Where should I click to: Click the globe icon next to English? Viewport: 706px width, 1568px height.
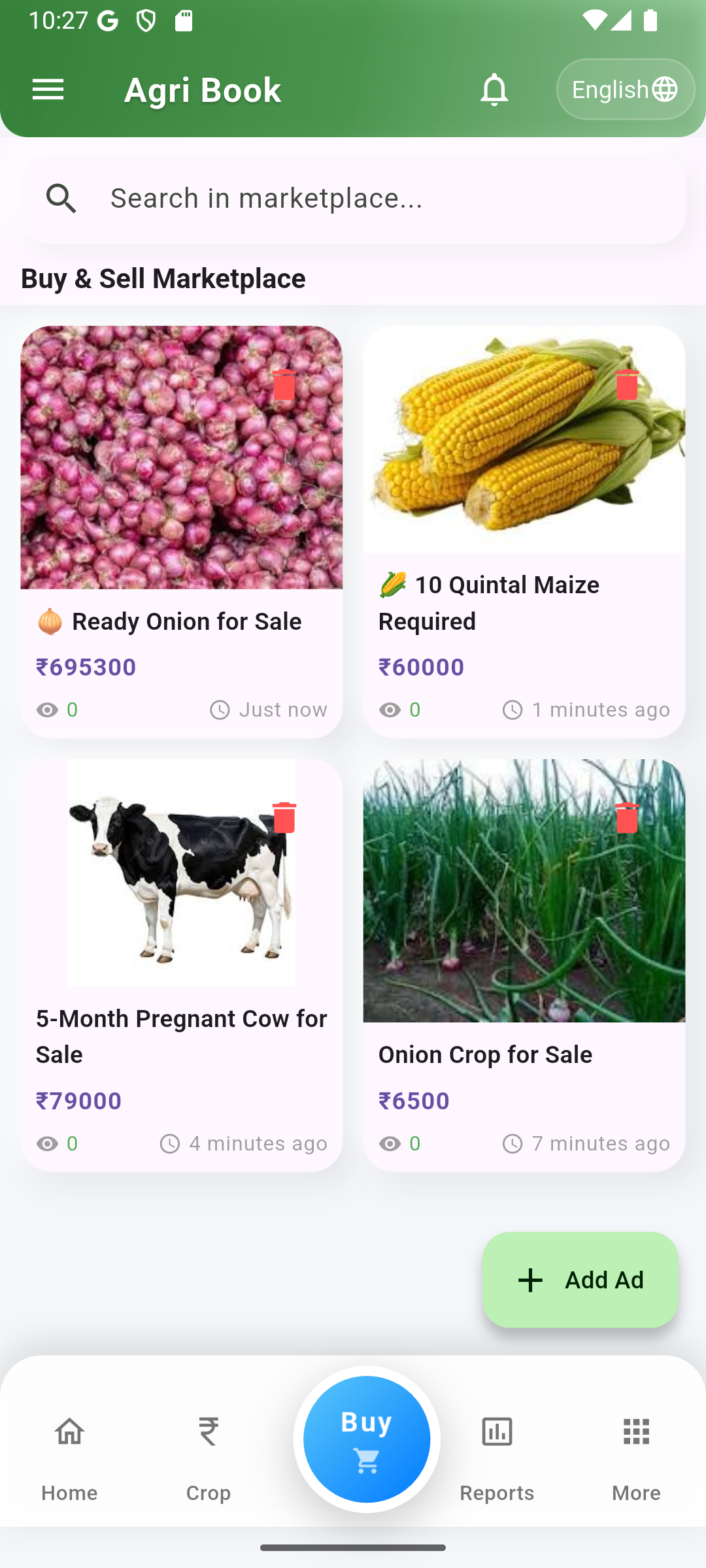[665, 89]
